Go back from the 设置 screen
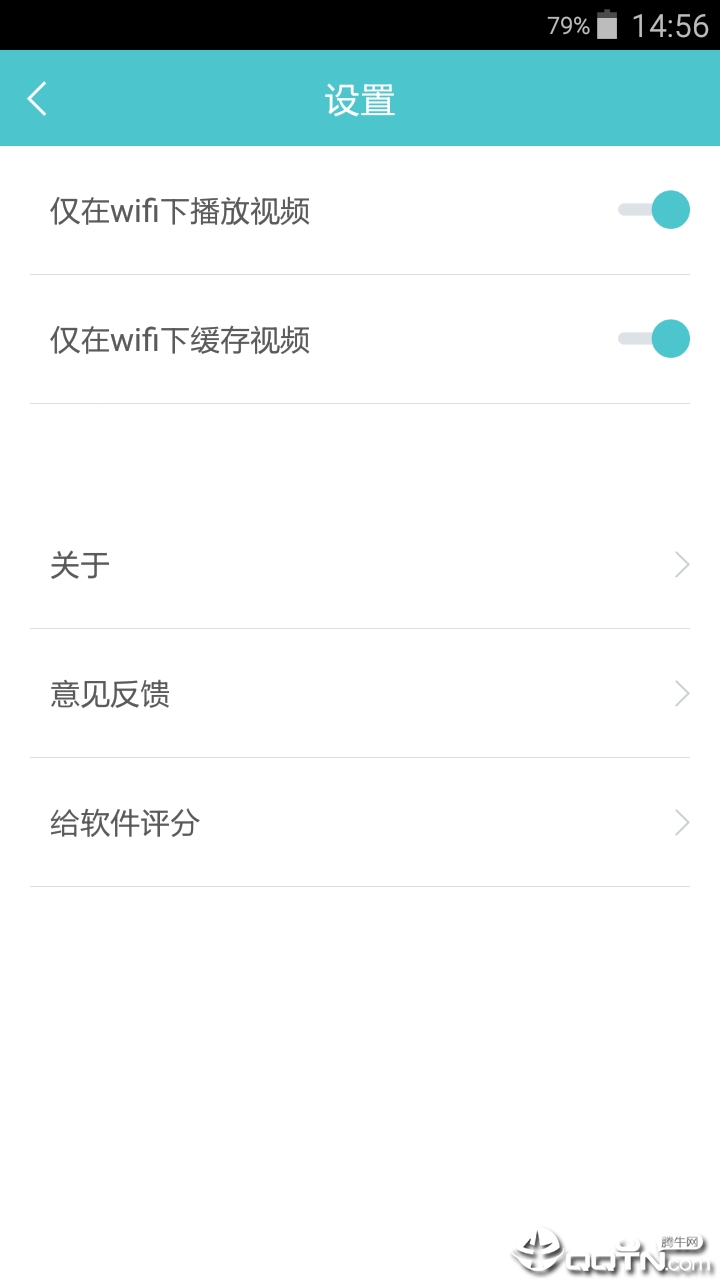This screenshot has height=1280, width=720. point(38,99)
